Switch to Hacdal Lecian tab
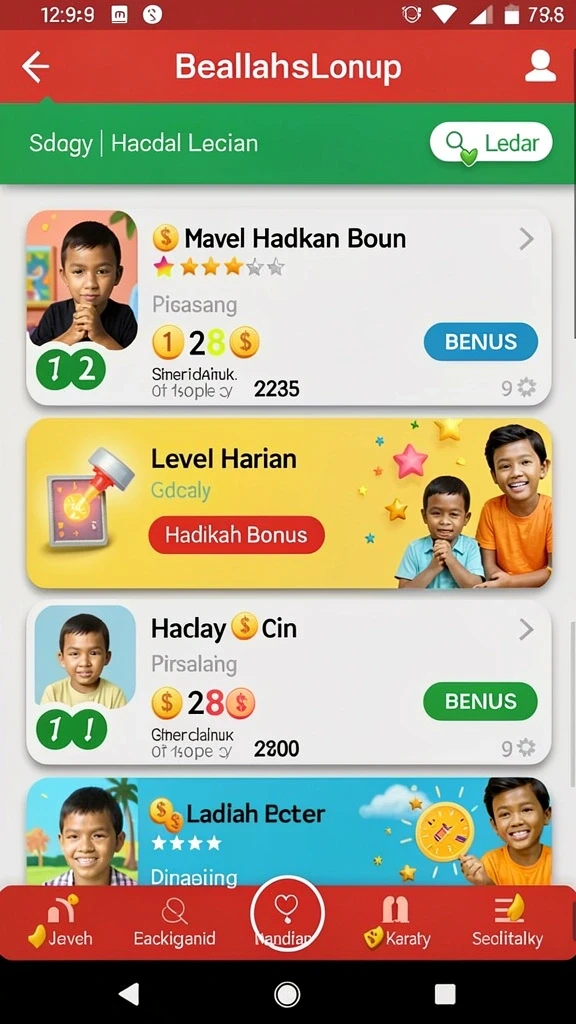The image size is (576, 1024). (x=185, y=143)
